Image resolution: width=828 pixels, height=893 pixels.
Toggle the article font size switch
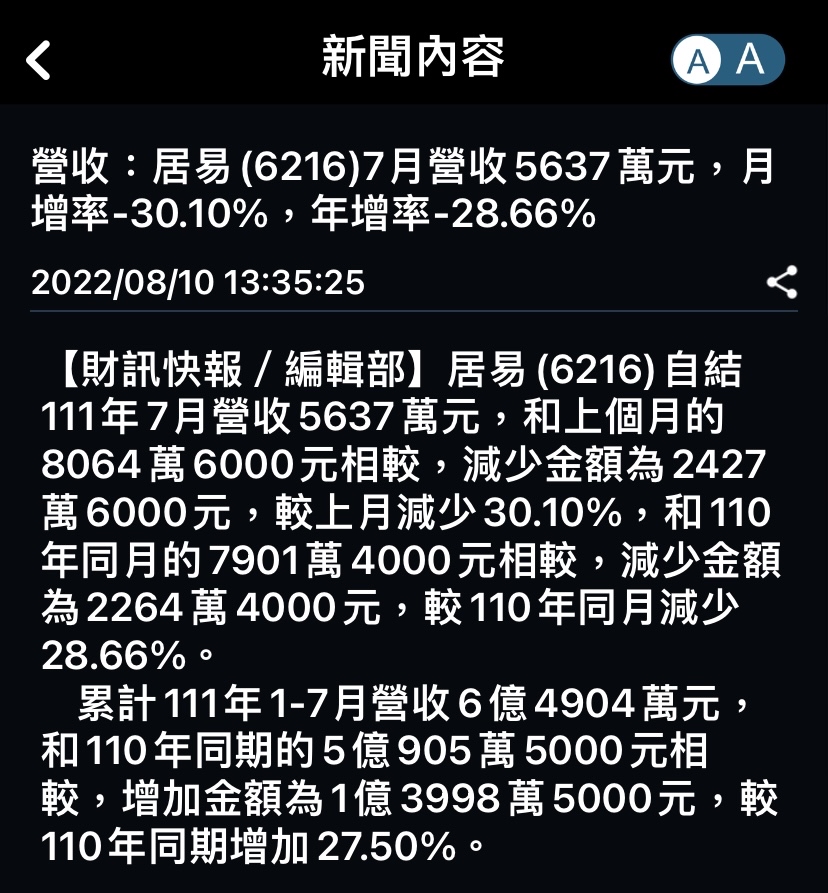pos(727,60)
